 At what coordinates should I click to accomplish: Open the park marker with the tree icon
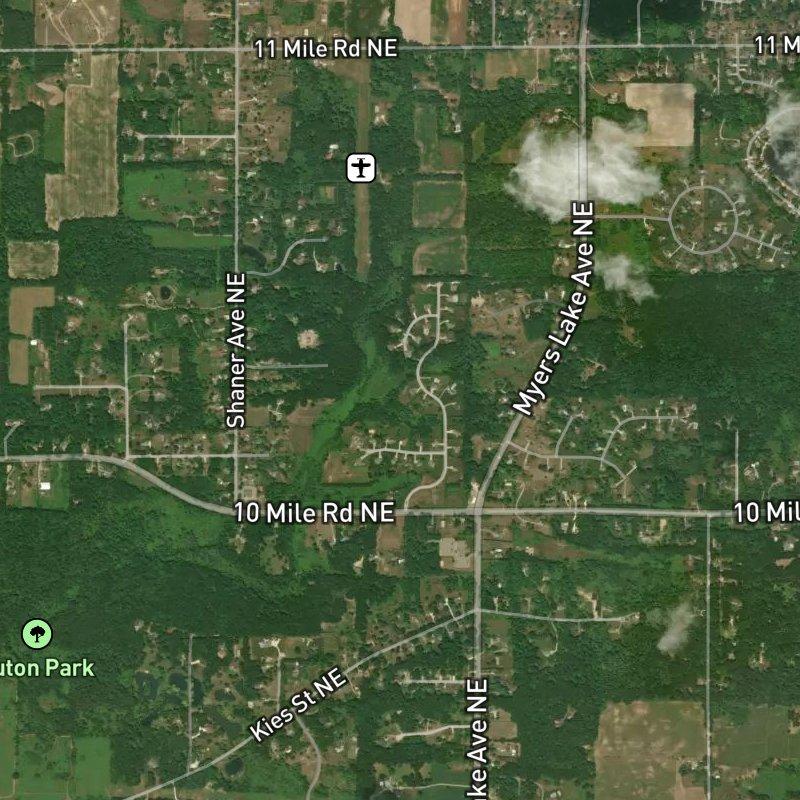click(x=38, y=633)
